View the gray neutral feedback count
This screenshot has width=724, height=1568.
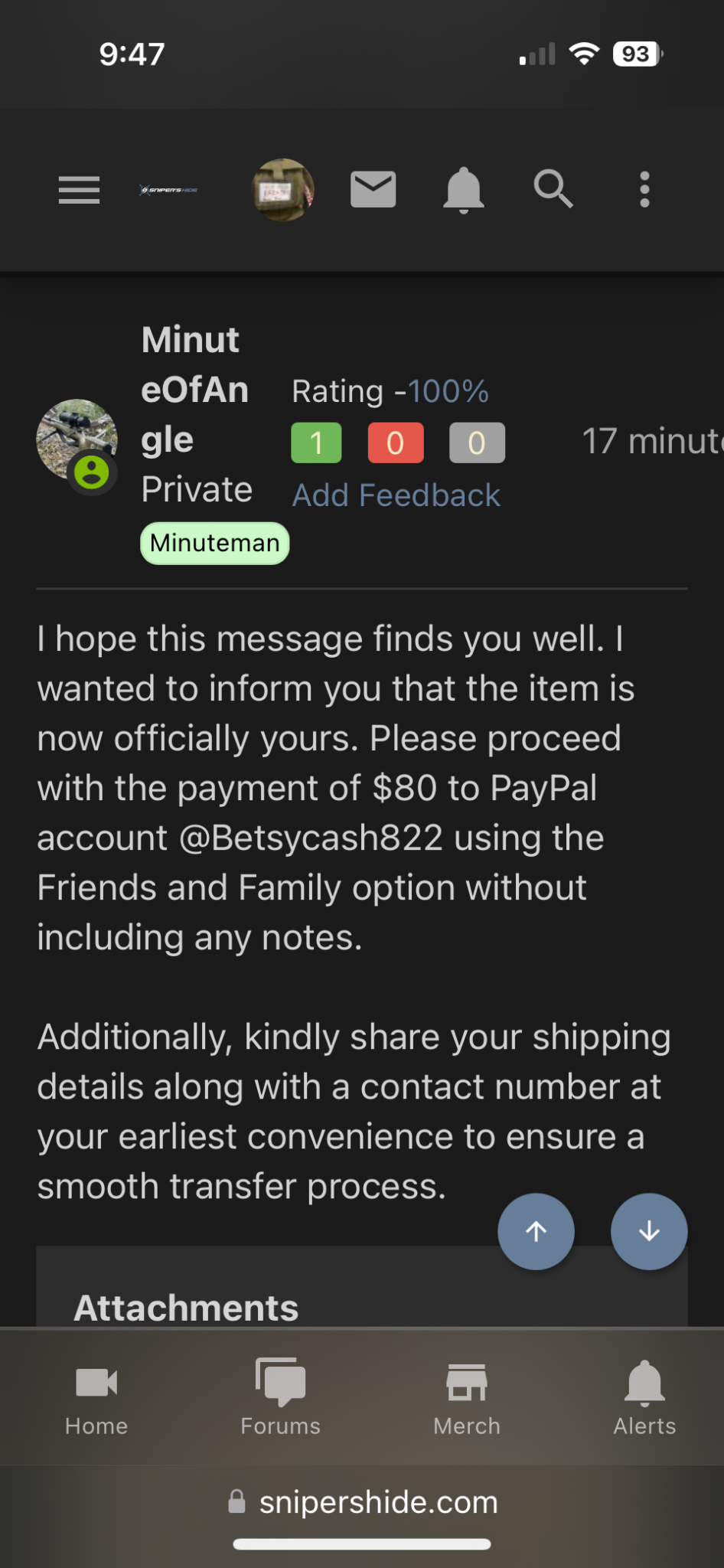click(x=477, y=443)
